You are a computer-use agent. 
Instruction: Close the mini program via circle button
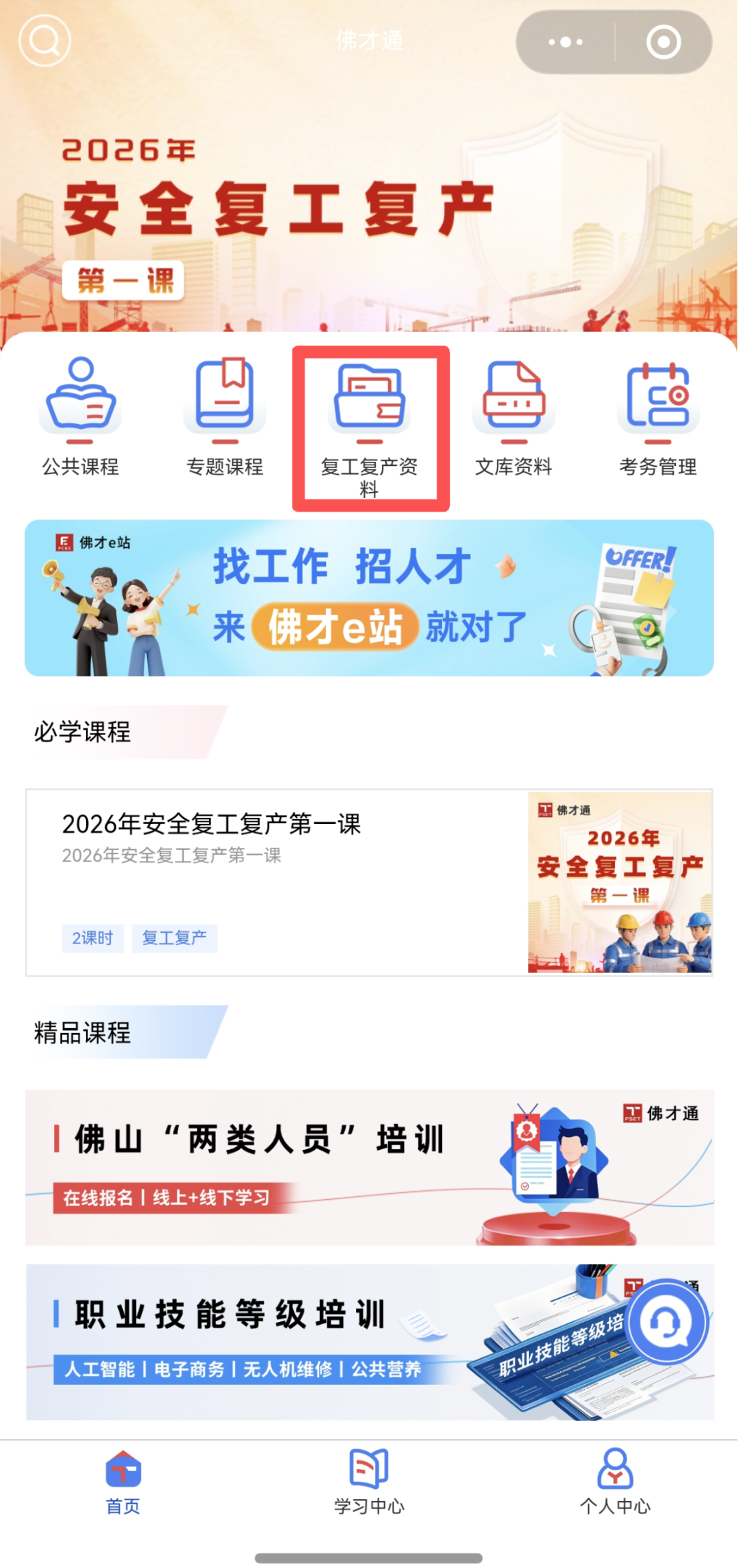[663, 42]
